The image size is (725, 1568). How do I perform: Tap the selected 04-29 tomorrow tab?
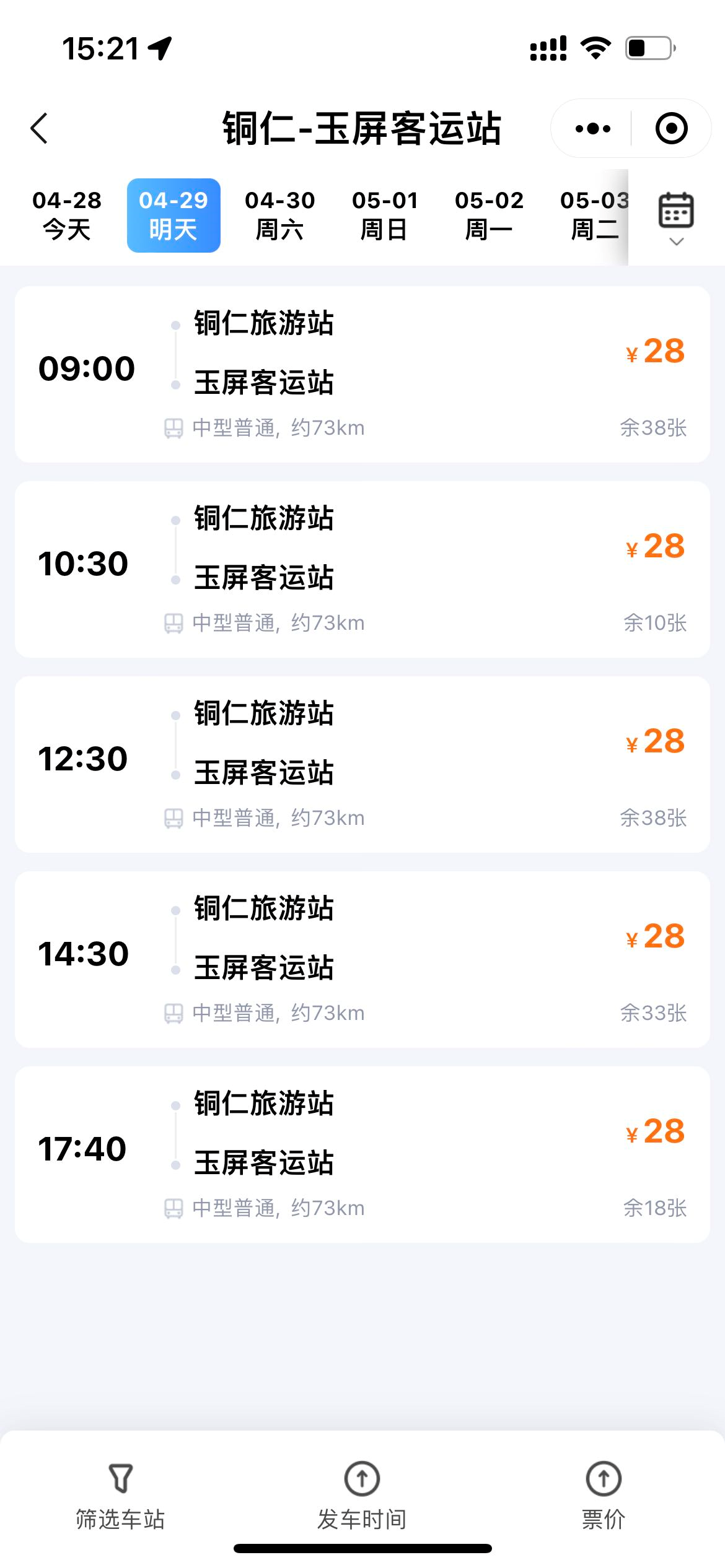(174, 215)
